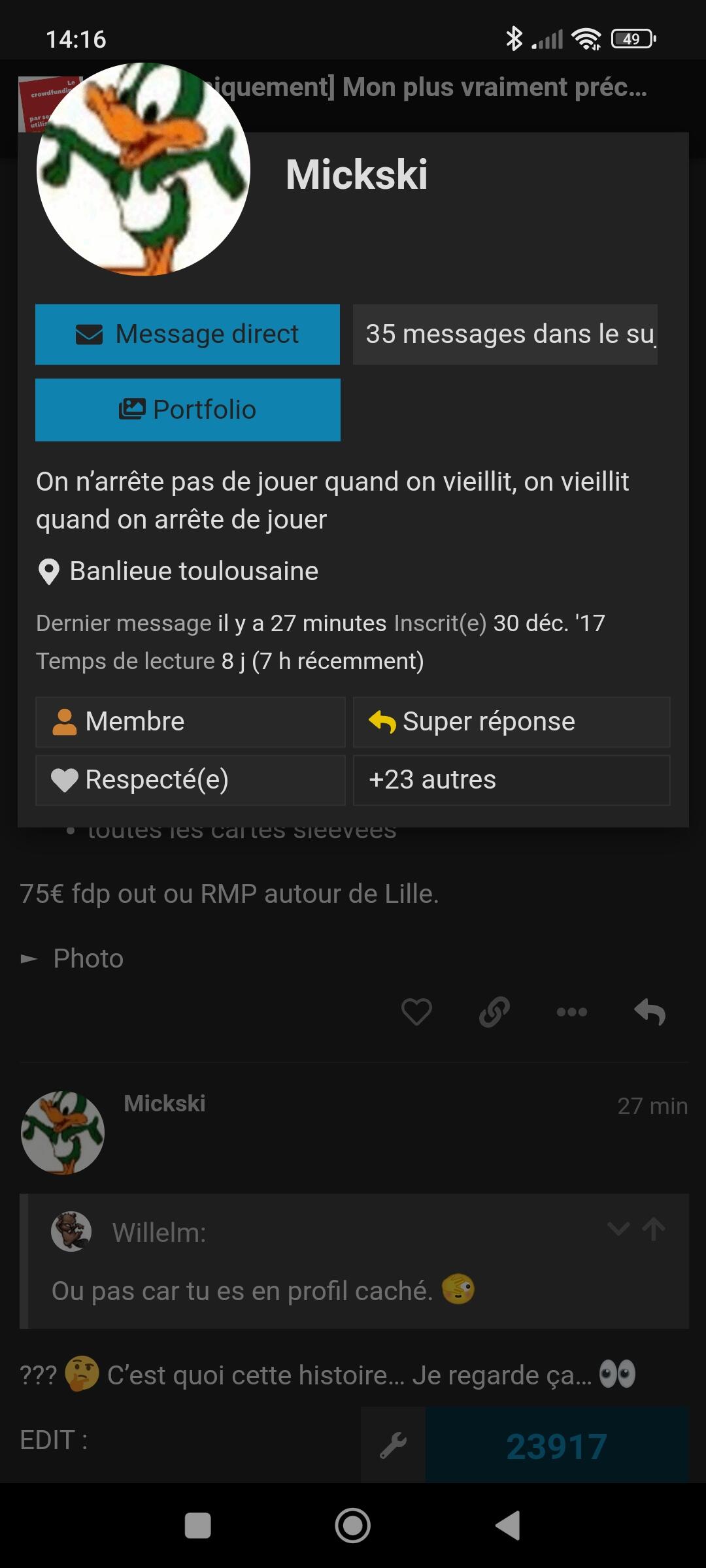Show the 35 messages in the topic
The width and height of the screenshot is (706, 1568).
coord(505,335)
